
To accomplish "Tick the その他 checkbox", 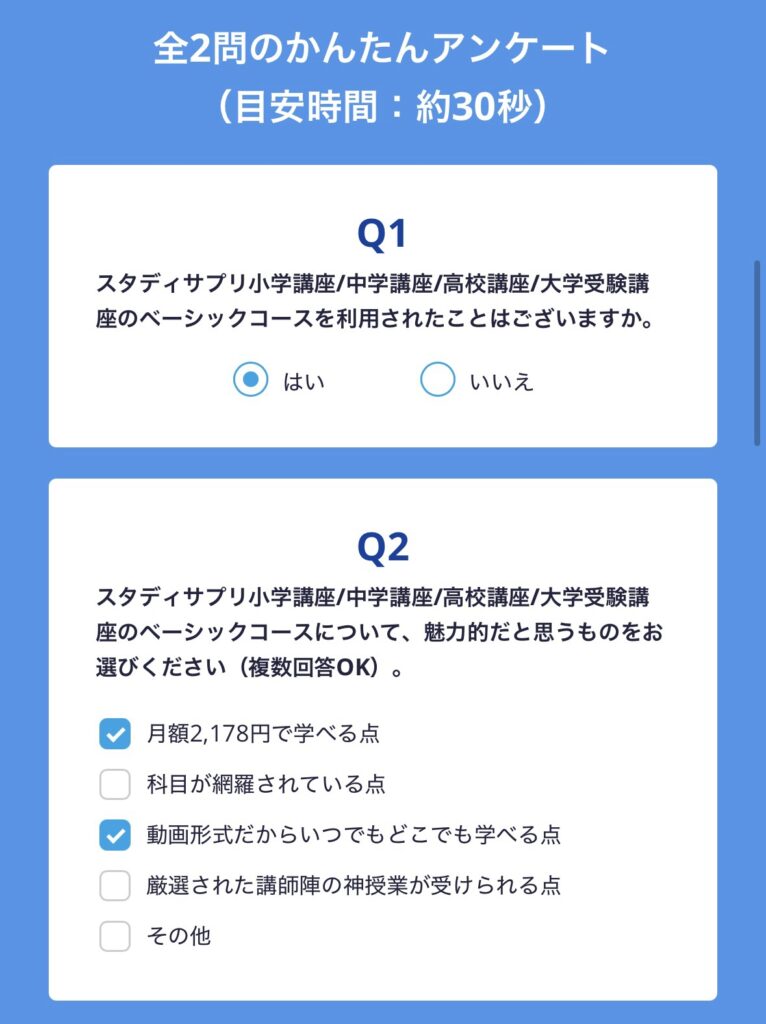I will 115,937.
